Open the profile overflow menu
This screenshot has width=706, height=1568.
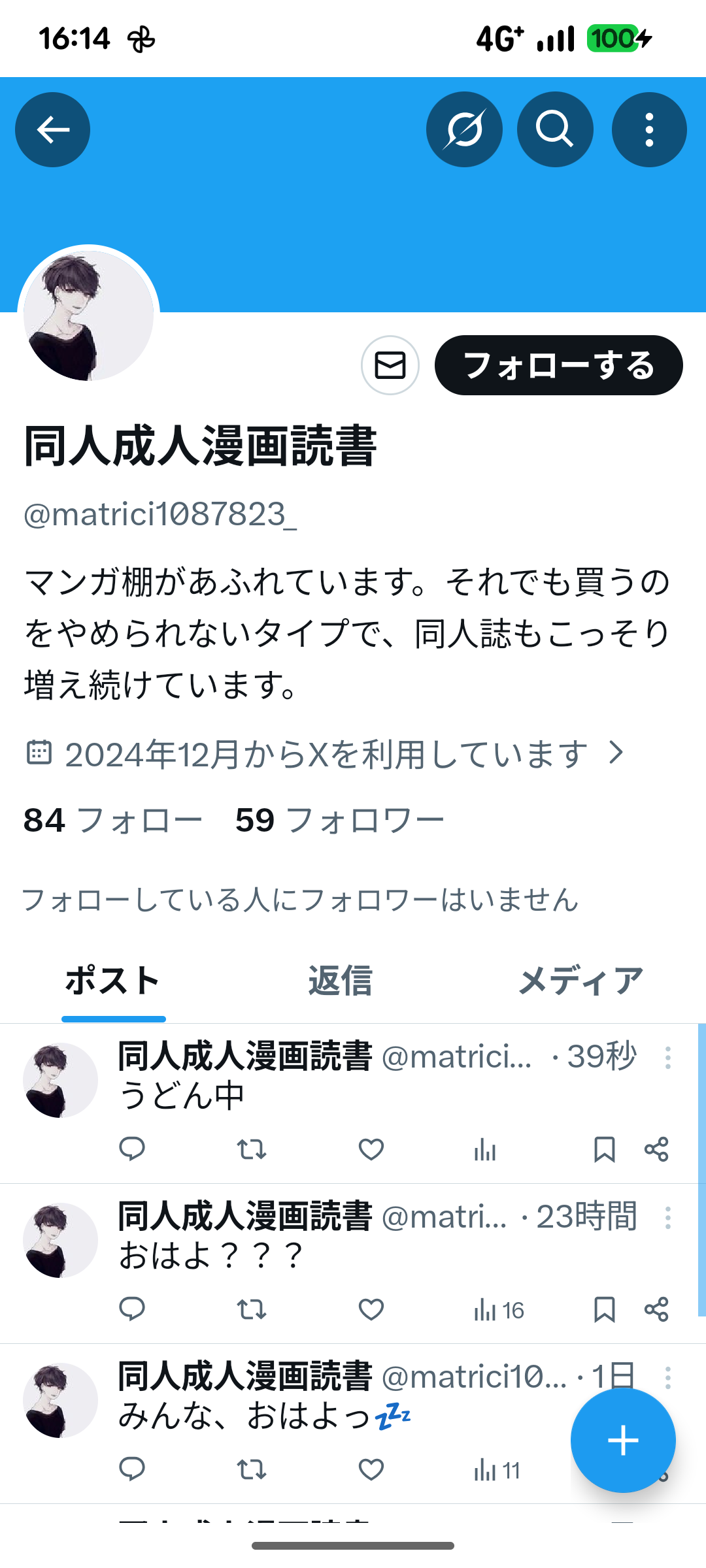(x=649, y=129)
